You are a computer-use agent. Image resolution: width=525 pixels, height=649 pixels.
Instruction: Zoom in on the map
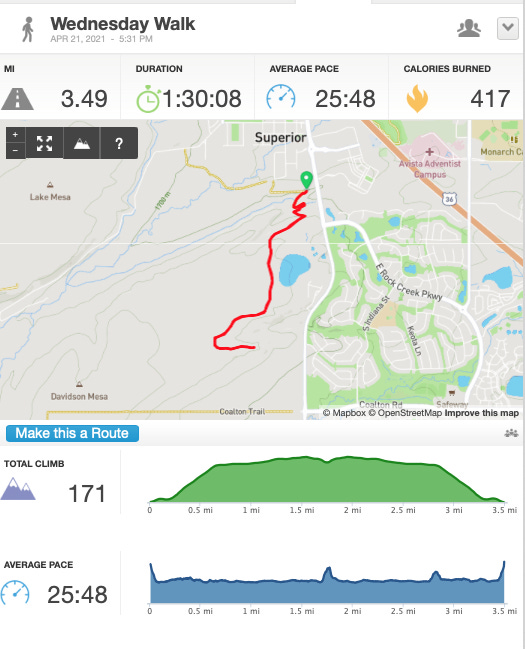(15, 135)
